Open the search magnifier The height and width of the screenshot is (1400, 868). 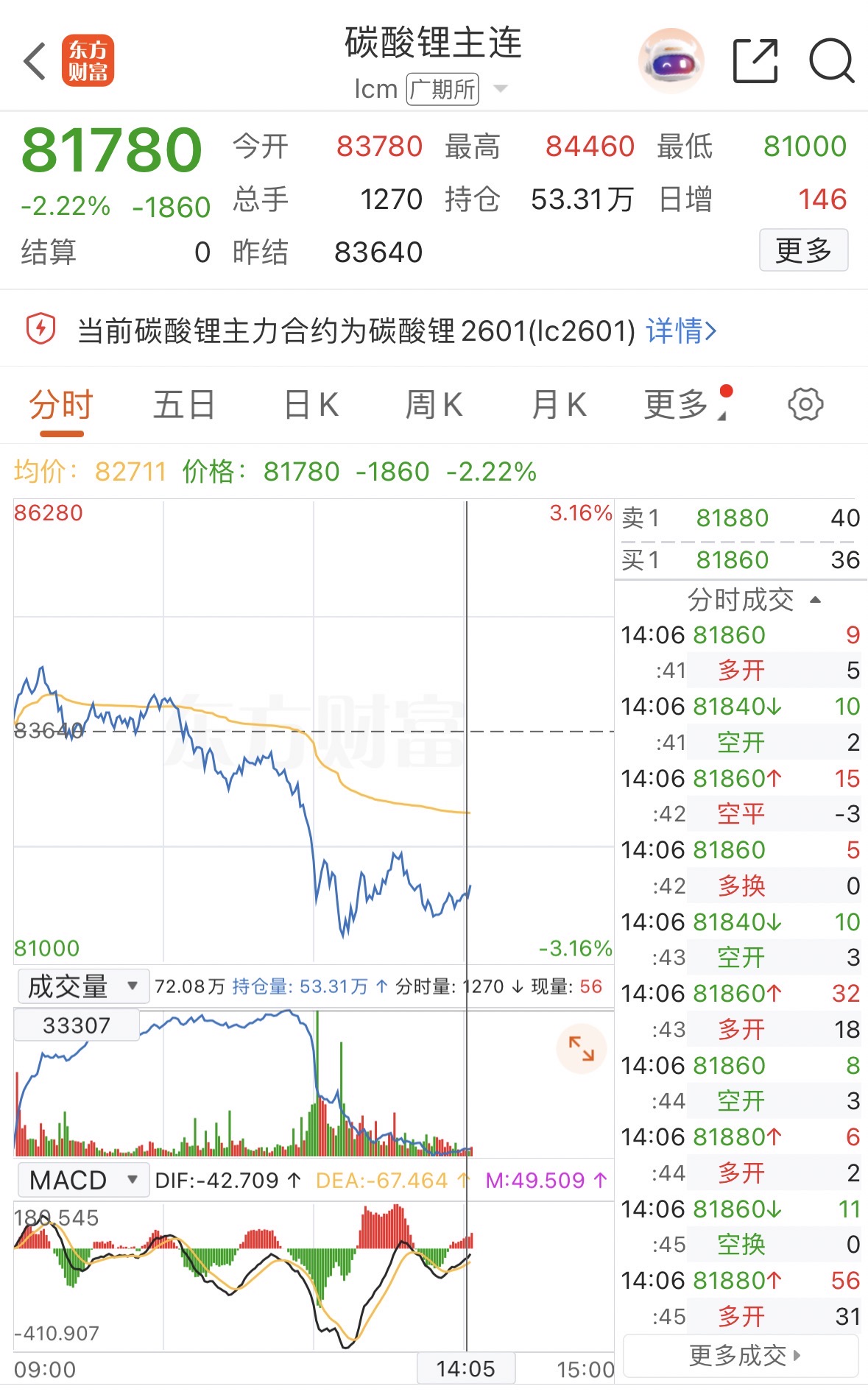(831, 61)
